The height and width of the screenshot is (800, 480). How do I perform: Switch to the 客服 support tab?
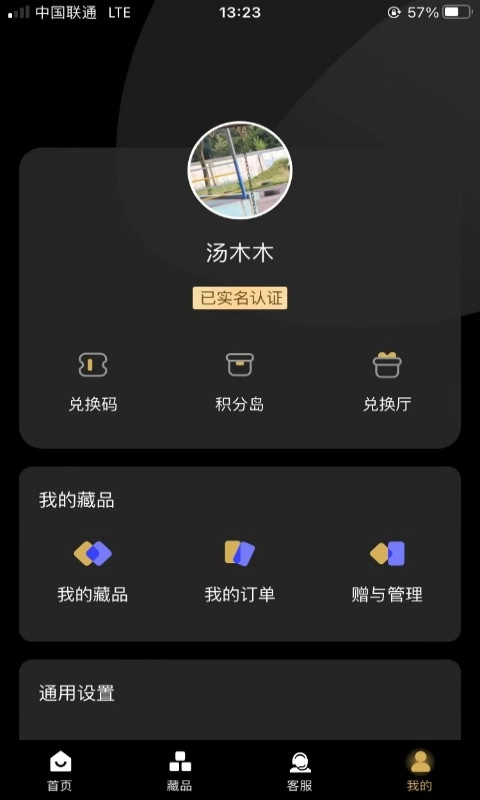pyautogui.click(x=299, y=770)
